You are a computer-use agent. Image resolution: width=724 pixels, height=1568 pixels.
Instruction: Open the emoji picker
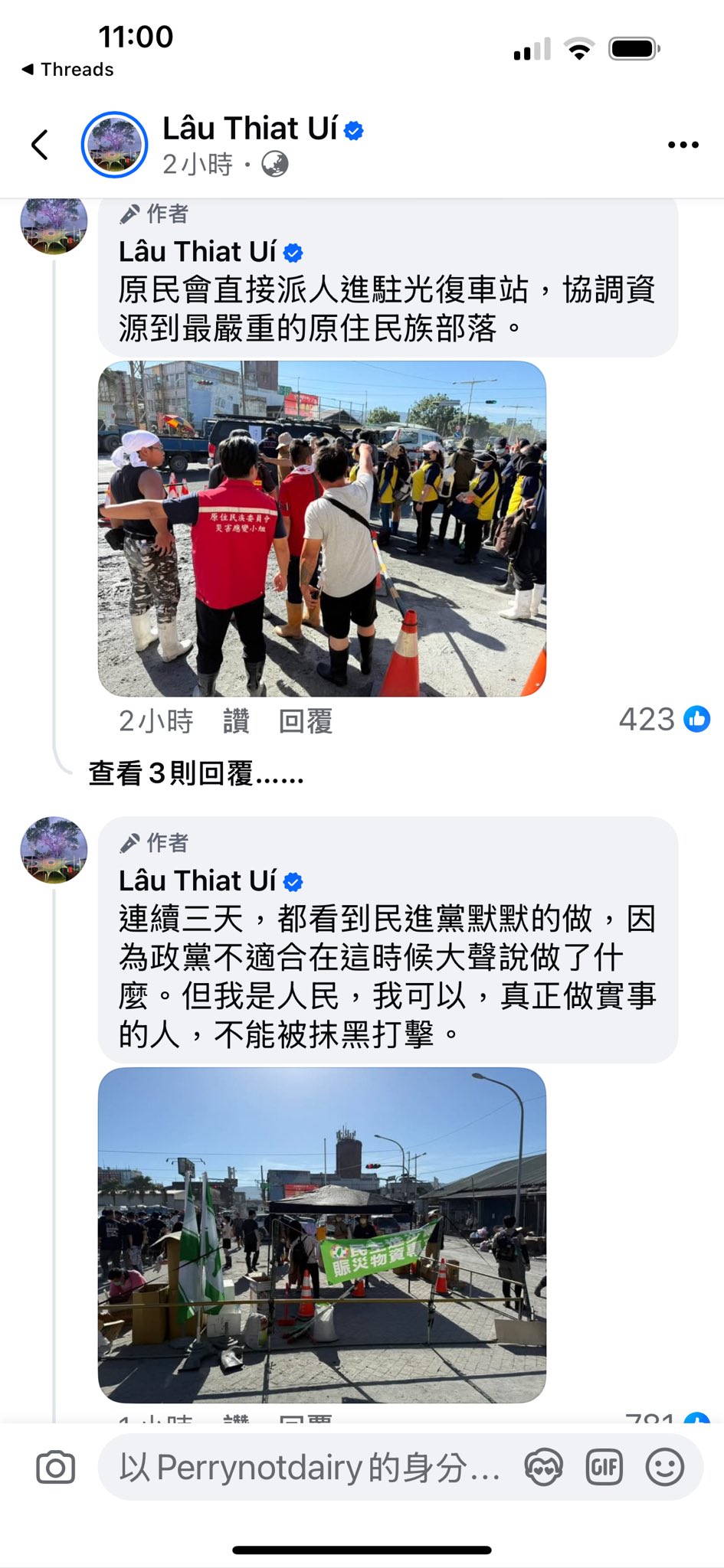pyautogui.click(x=664, y=1468)
